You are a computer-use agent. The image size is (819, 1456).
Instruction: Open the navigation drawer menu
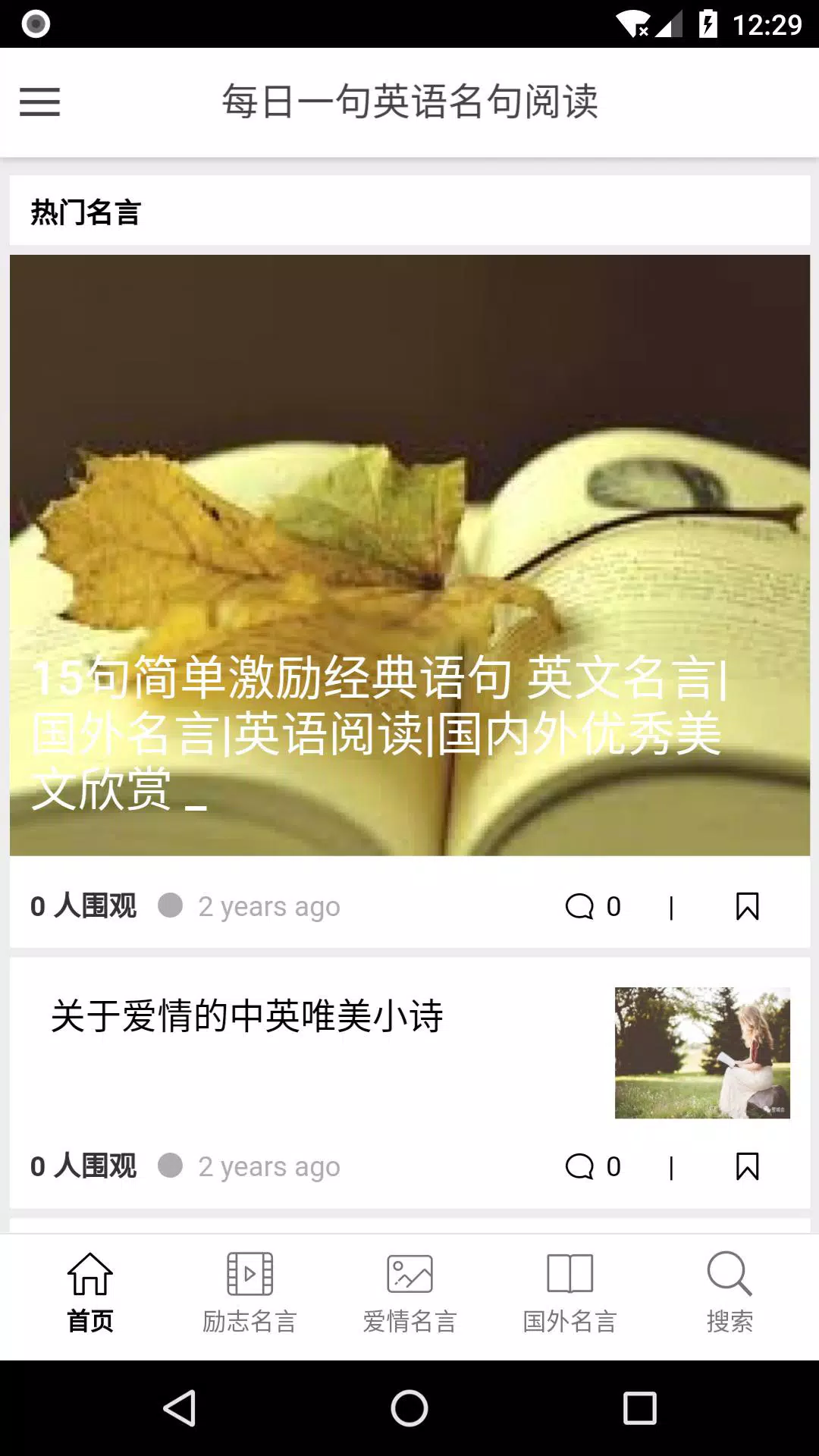click(x=39, y=102)
